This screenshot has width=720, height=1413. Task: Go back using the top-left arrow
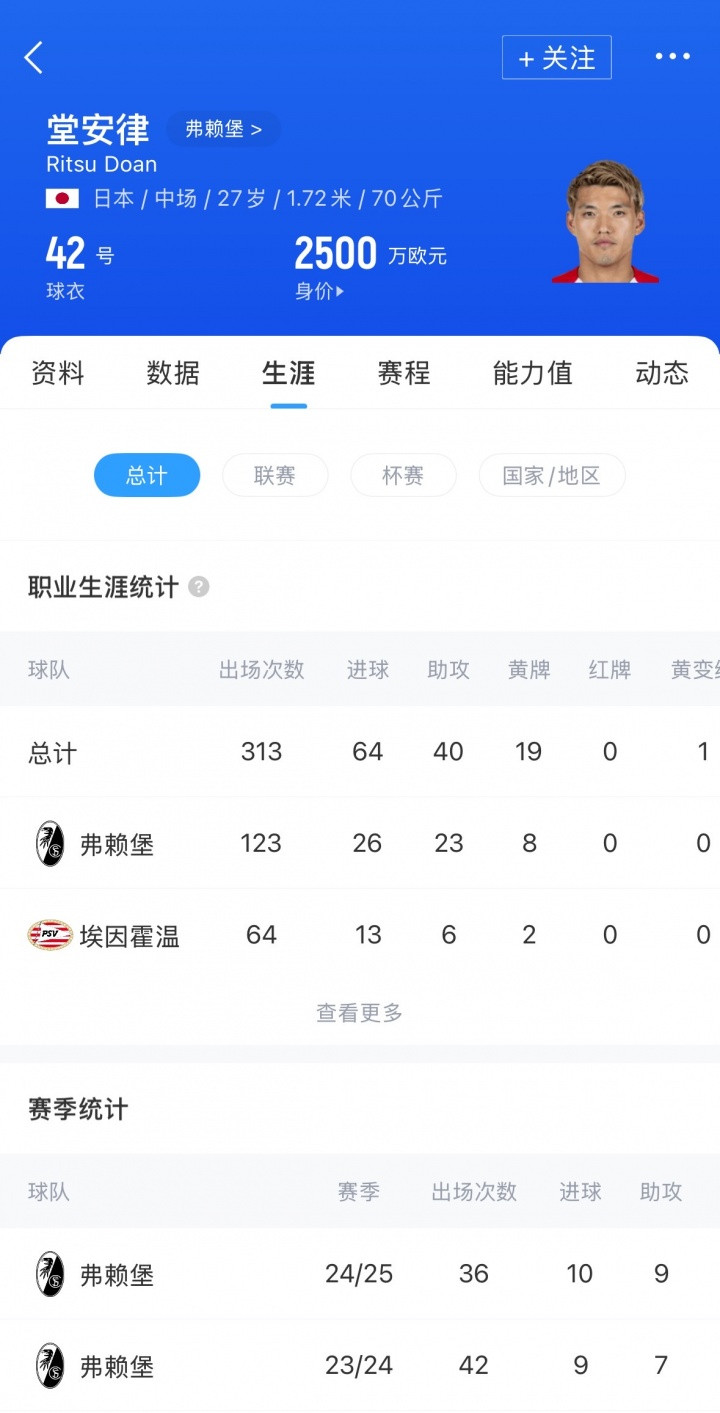point(34,58)
